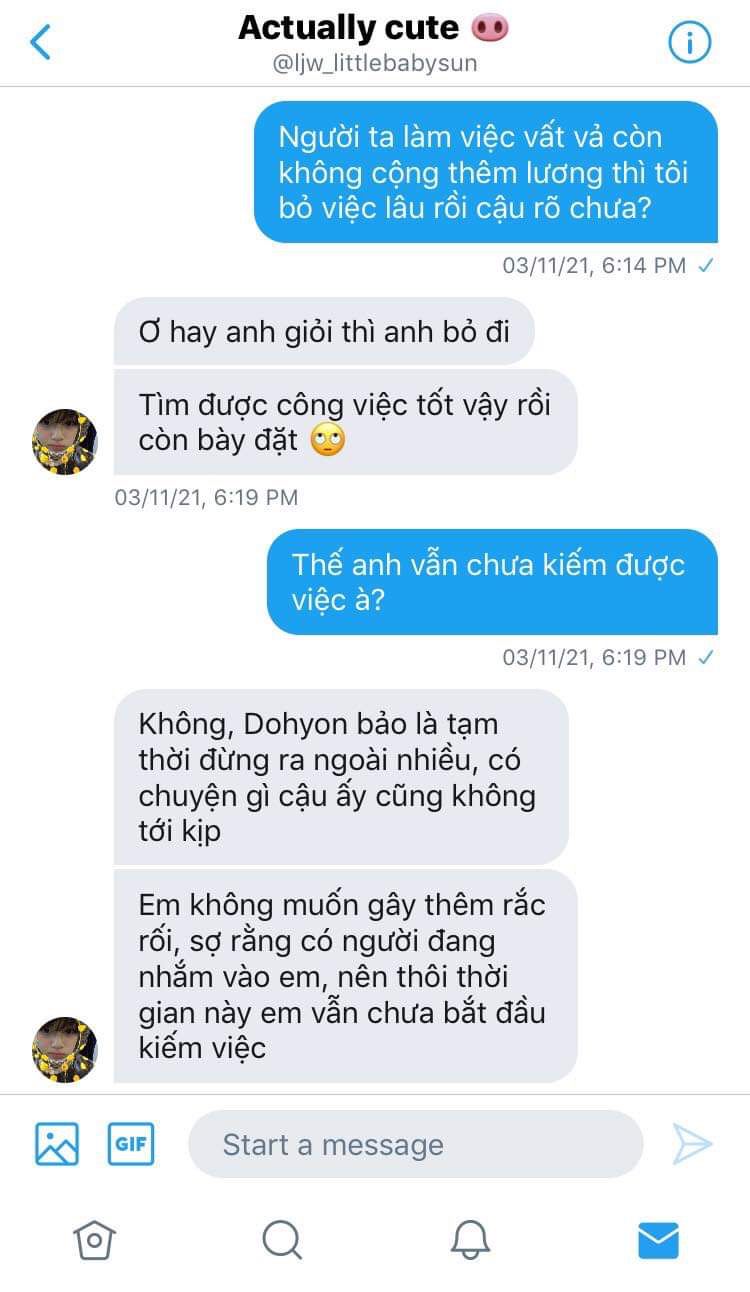Open the GIF picker
The image size is (750, 1292).
[x=131, y=1144]
